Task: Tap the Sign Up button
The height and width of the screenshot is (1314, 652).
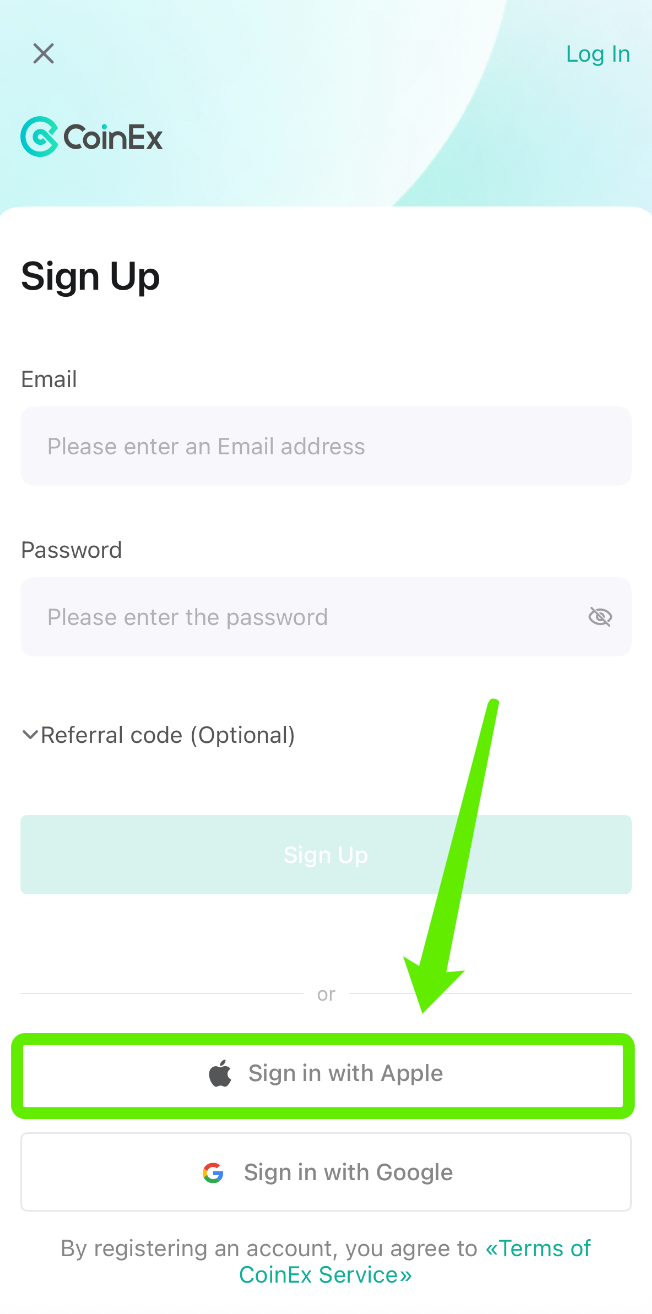Action: click(x=325, y=855)
